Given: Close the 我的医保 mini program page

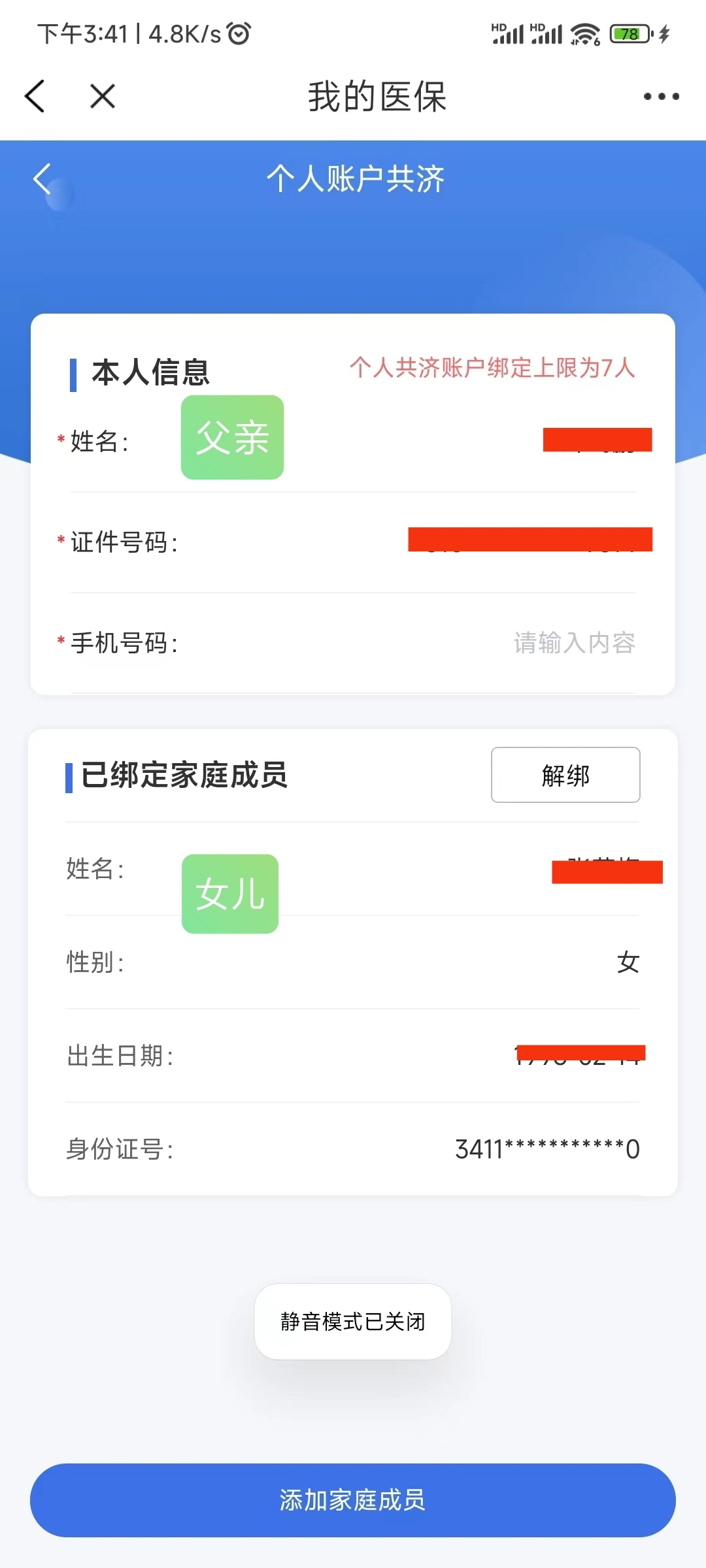Looking at the screenshot, I should [x=103, y=97].
